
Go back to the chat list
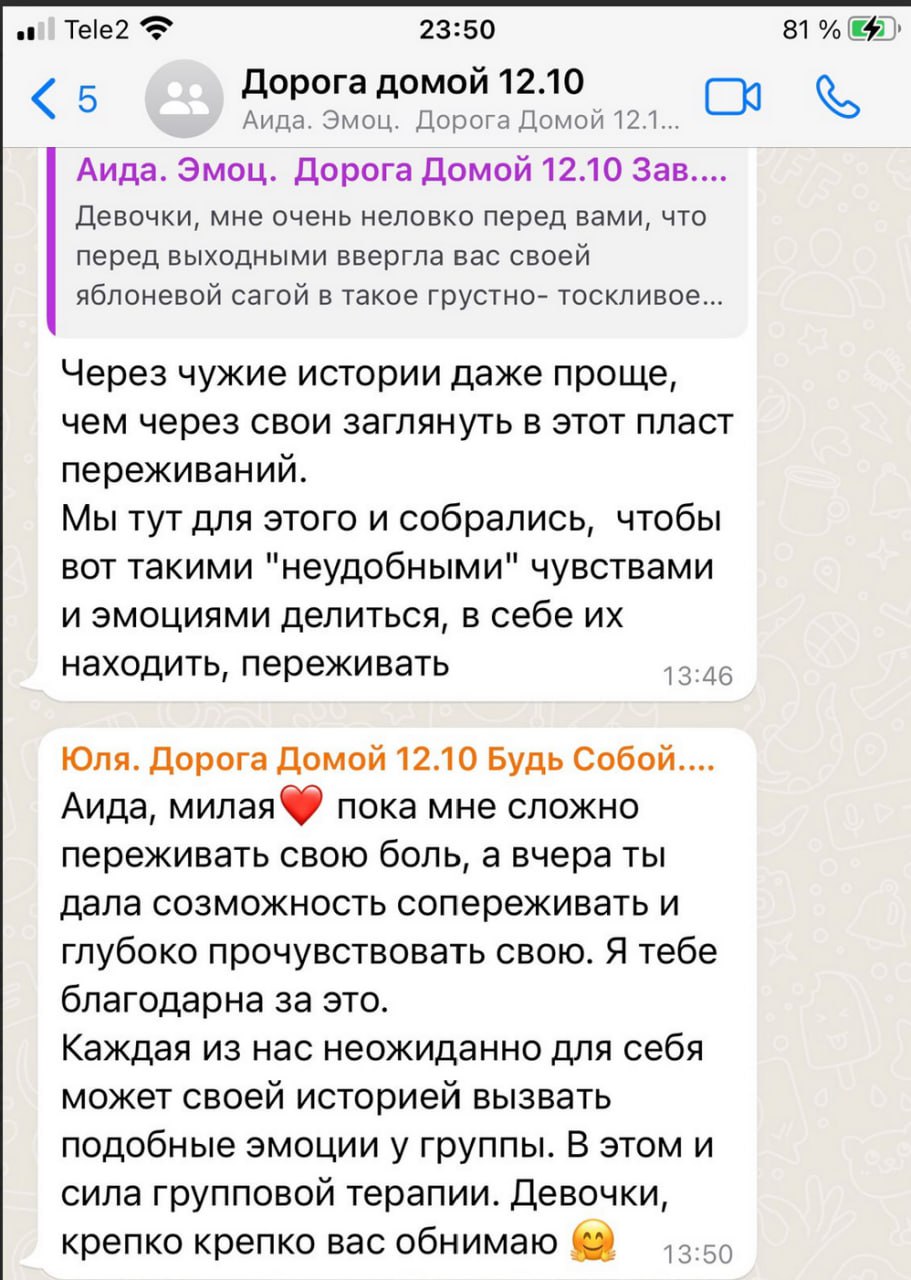pos(62,99)
